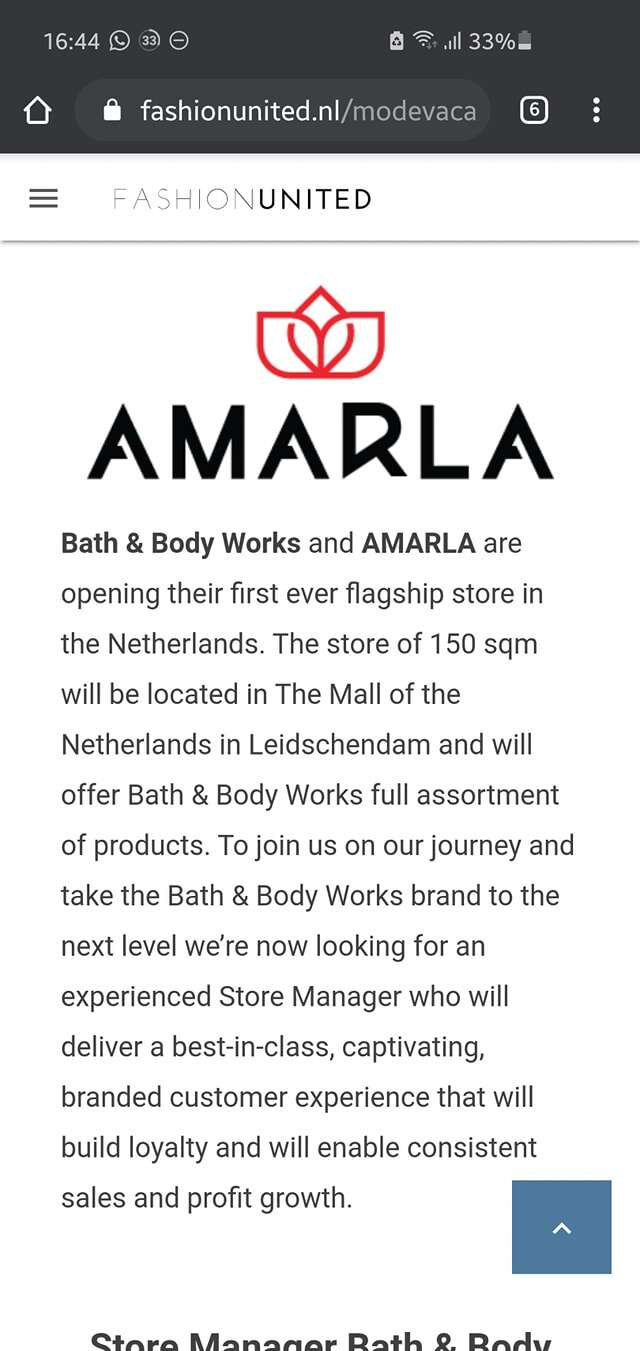Tap the blue scroll-to-top arrow button
Image resolution: width=640 pixels, height=1351 pixels.
pos(562,1227)
